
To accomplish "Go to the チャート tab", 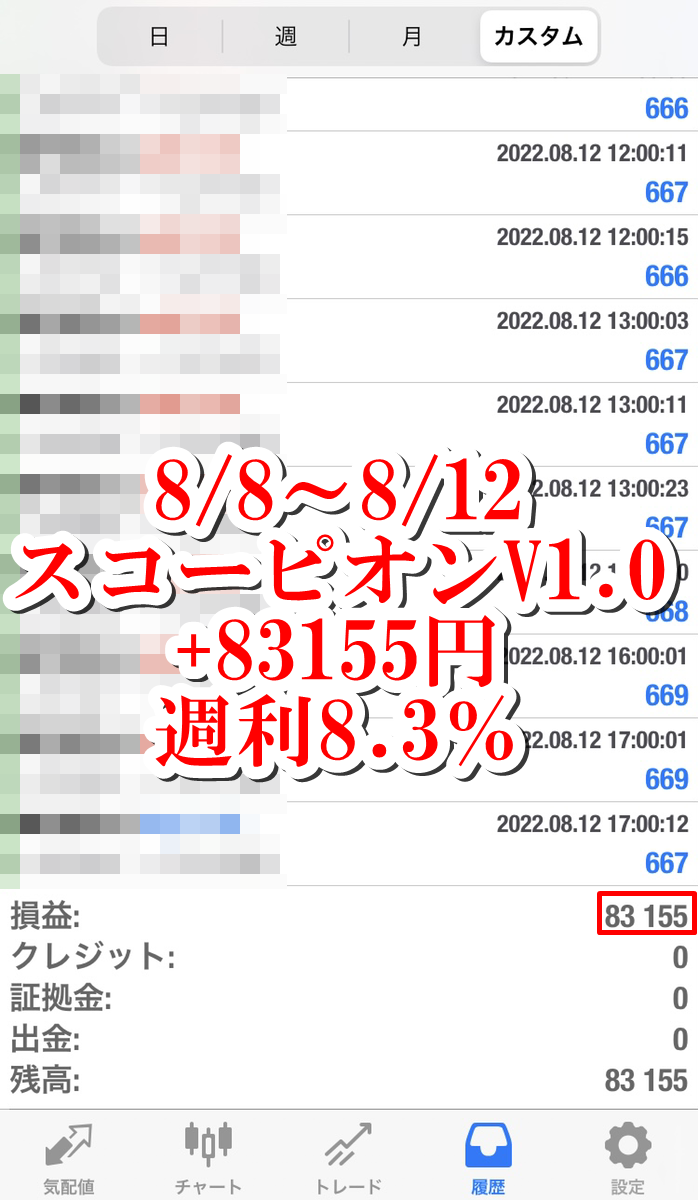I will point(209,1157).
